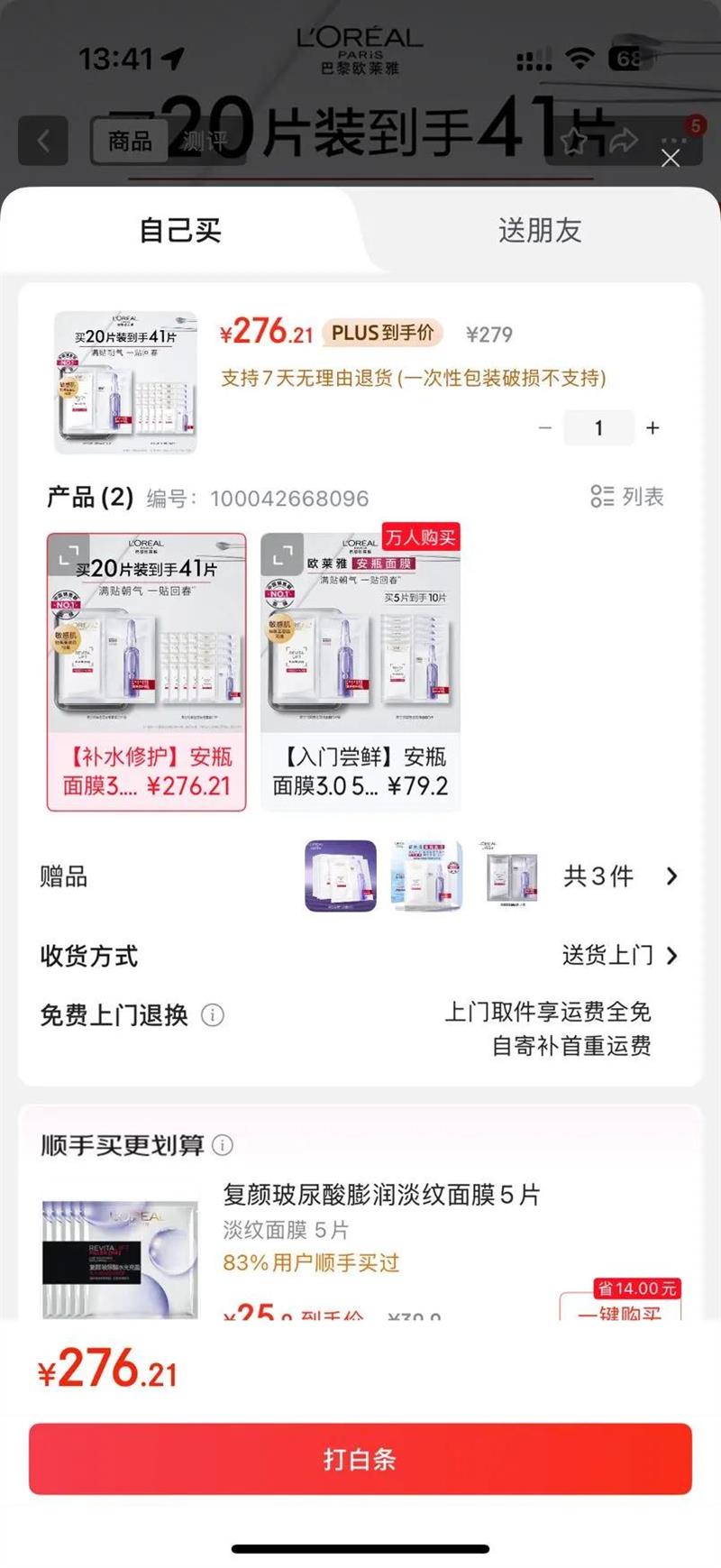Open the 复颜玻尿酸膨润淡纹面膜5片 add-on
The height and width of the screenshot is (1568, 721).
coord(381,1196)
